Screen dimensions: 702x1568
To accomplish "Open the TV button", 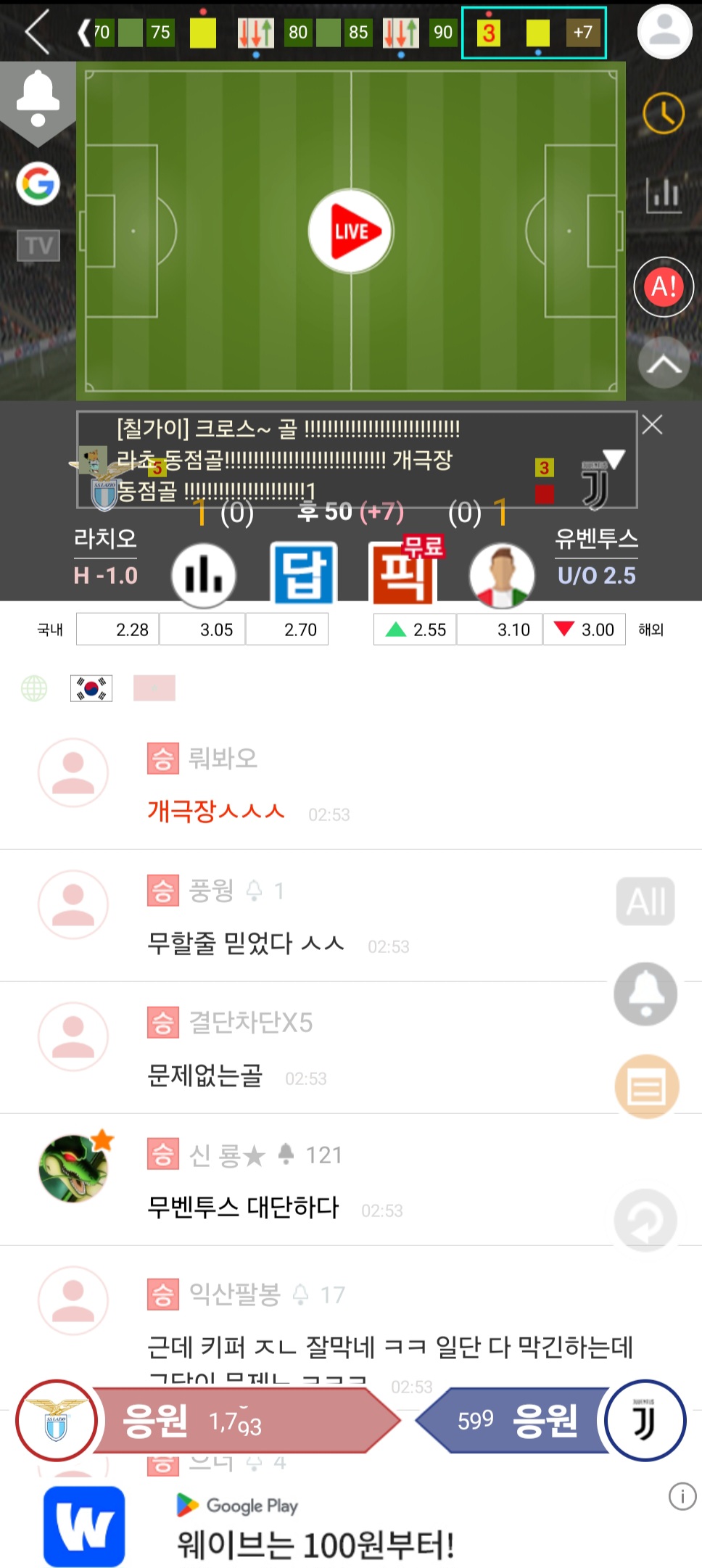I will 38,245.
